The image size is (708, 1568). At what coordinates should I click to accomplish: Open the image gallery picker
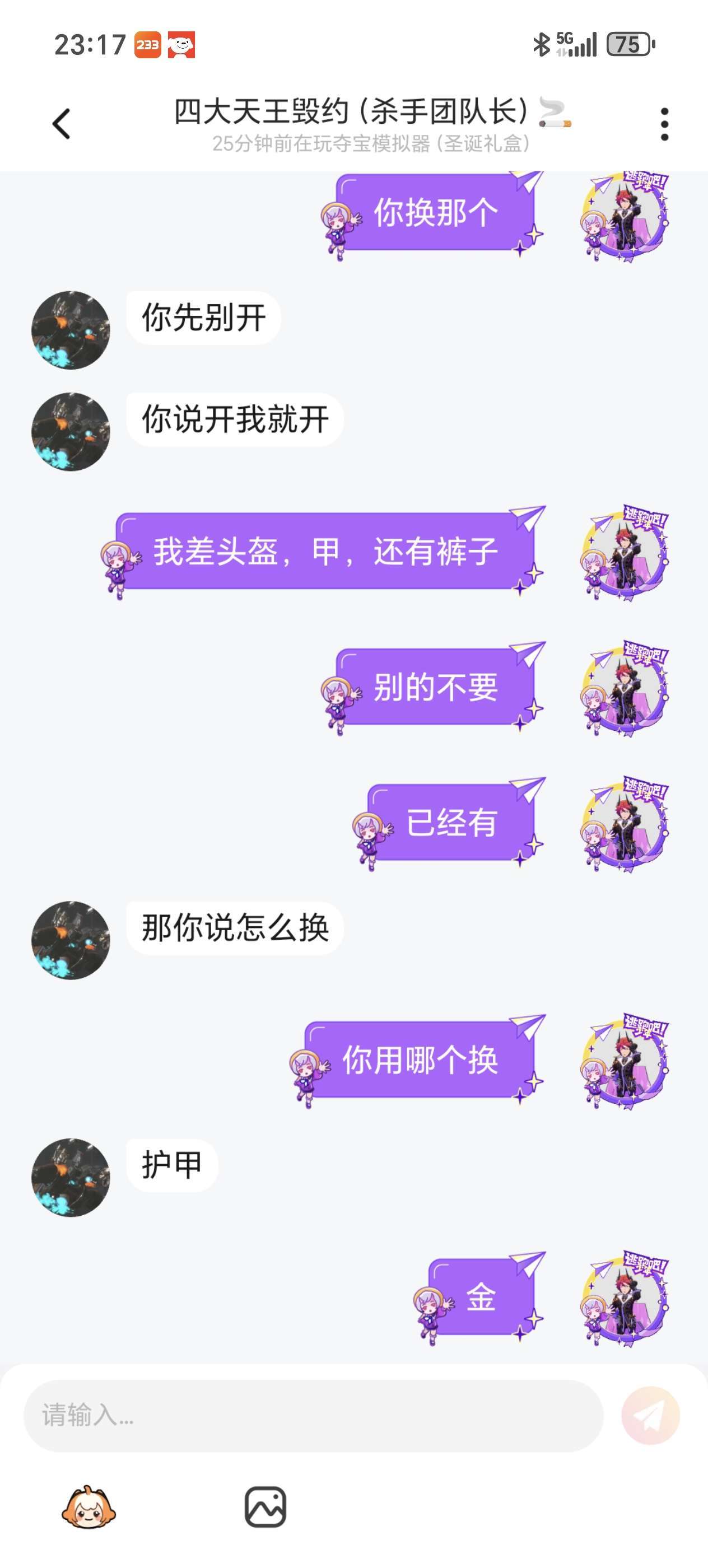(x=265, y=1507)
